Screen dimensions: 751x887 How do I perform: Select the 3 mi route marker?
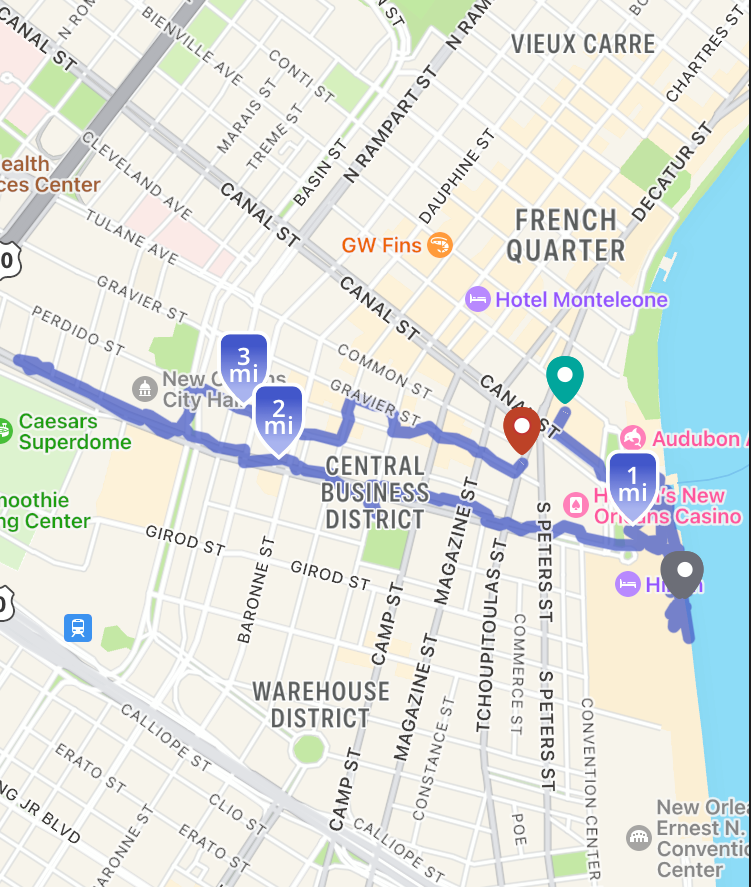pos(243,363)
